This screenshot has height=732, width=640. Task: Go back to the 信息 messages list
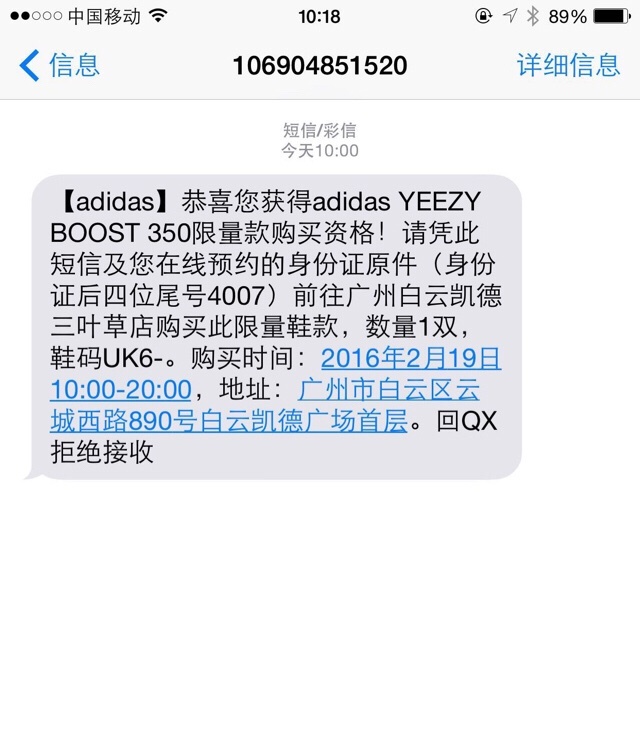coord(60,66)
